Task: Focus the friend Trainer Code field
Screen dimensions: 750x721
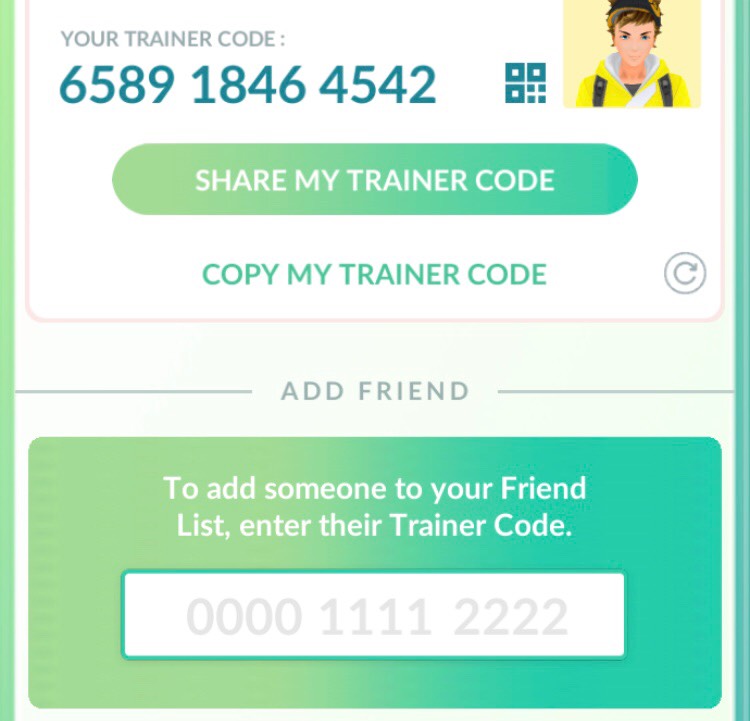Action: tap(374, 615)
